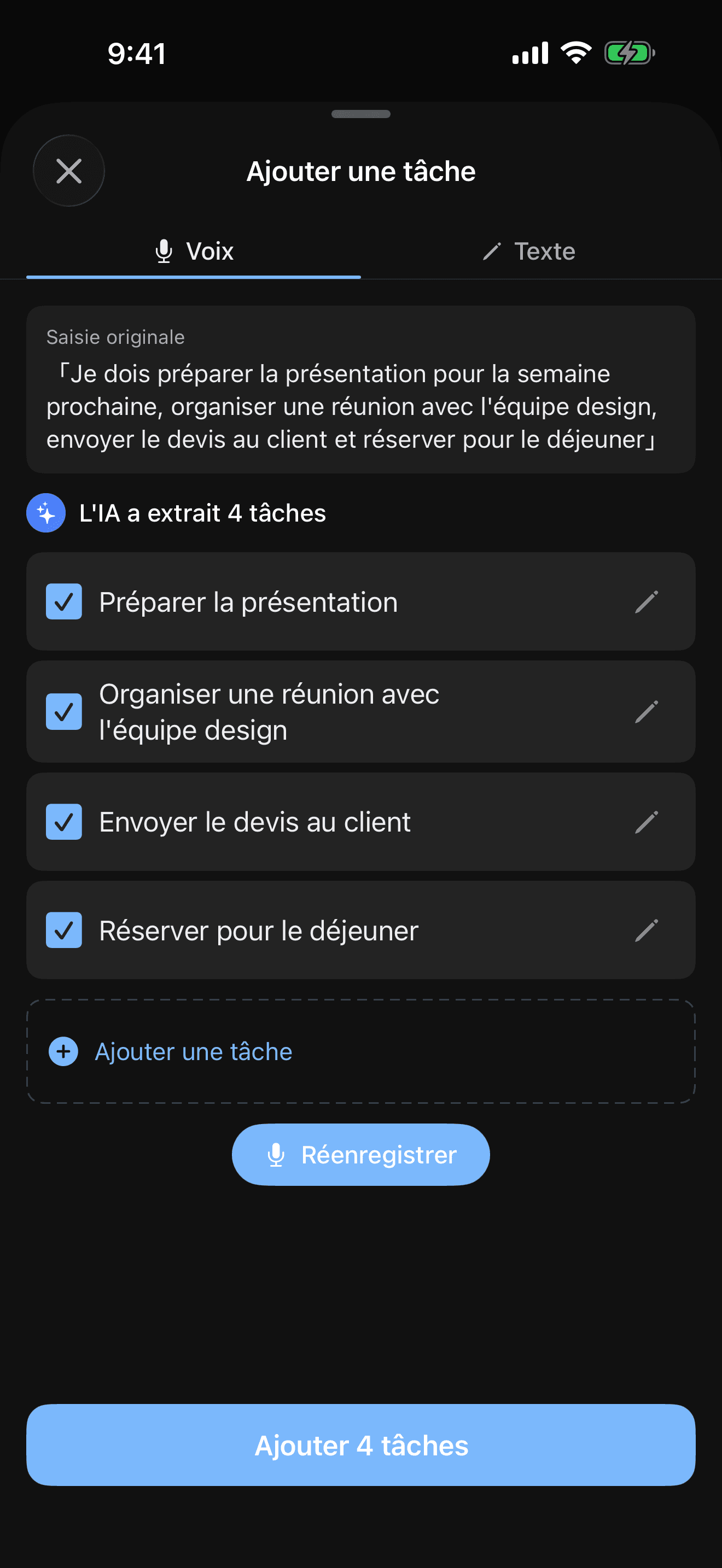Screen dimensions: 722x1568
Task: Disable the task 'Envoyer le devis au client'
Action: coord(63,822)
